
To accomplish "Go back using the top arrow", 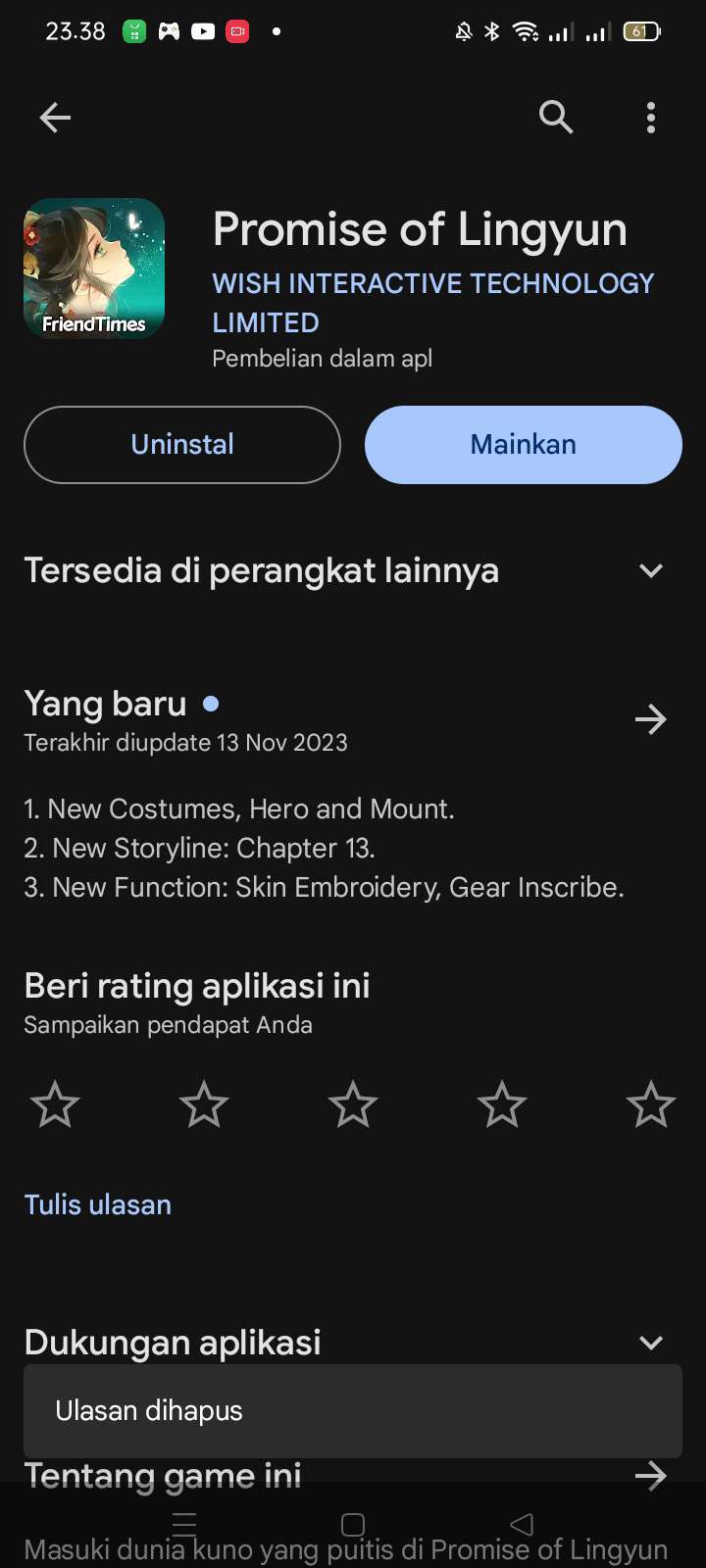I will pos(55,118).
